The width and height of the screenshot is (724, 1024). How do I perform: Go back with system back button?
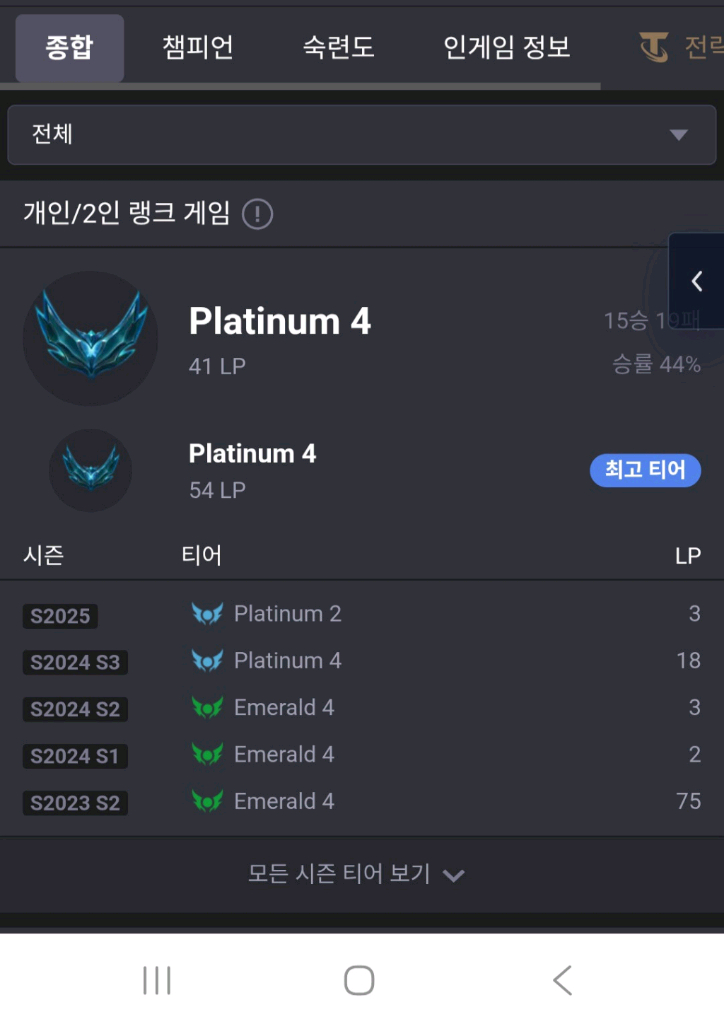coord(562,980)
